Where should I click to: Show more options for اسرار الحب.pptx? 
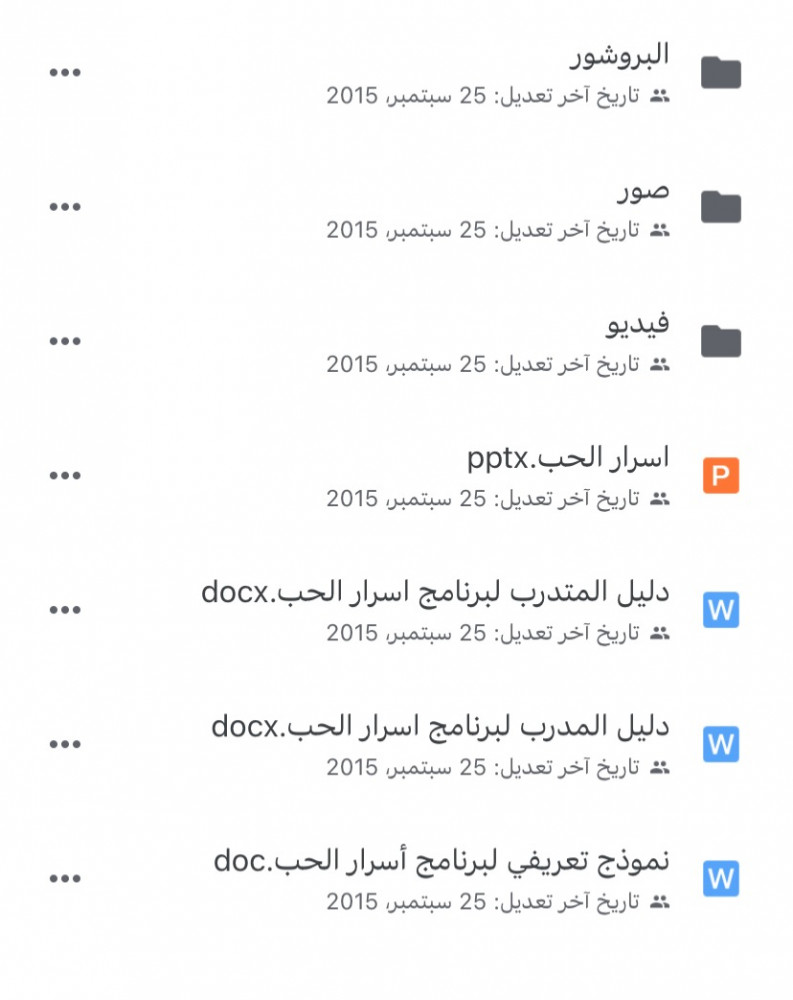(x=65, y=476)
